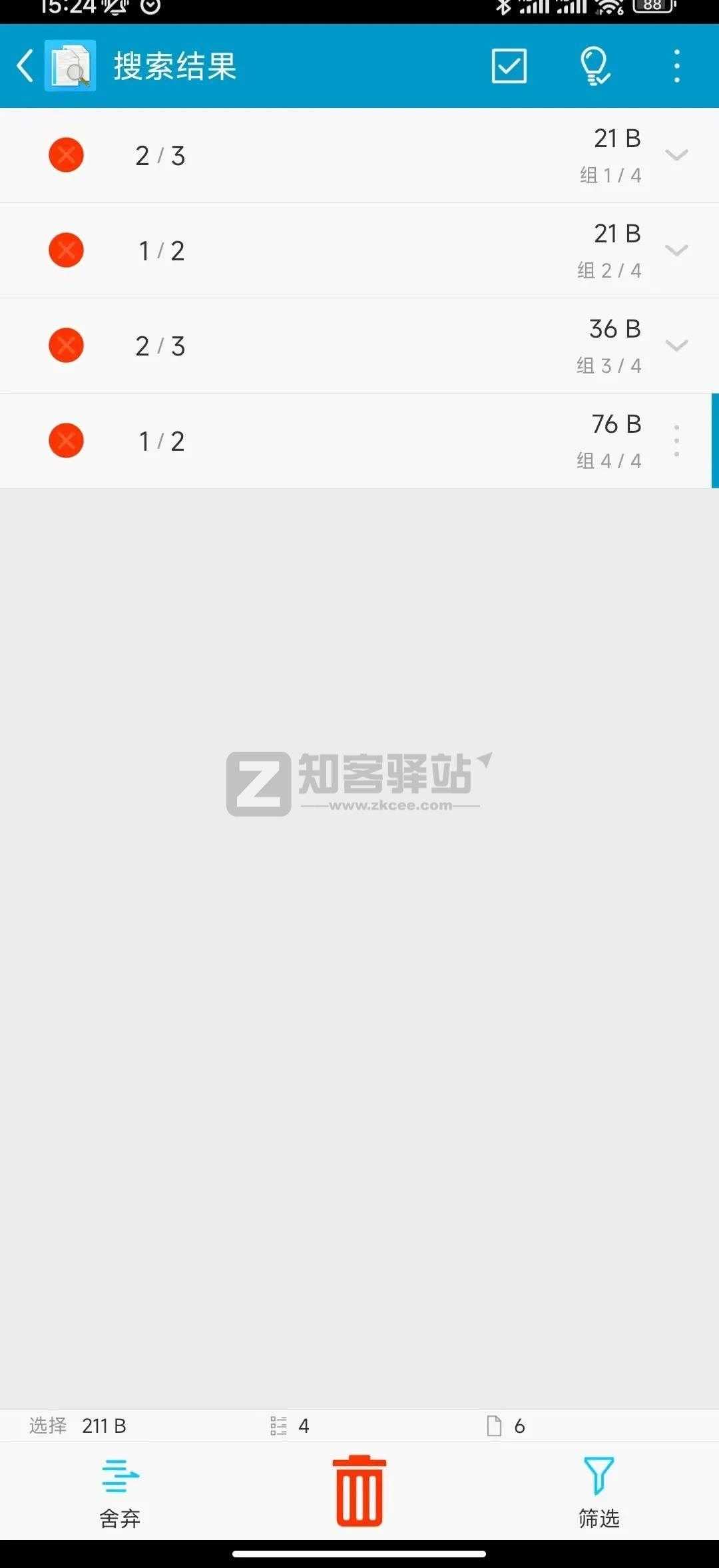Tap the red trash delete icon
Screen dimensions: 719x1568
pos(358,1486)
